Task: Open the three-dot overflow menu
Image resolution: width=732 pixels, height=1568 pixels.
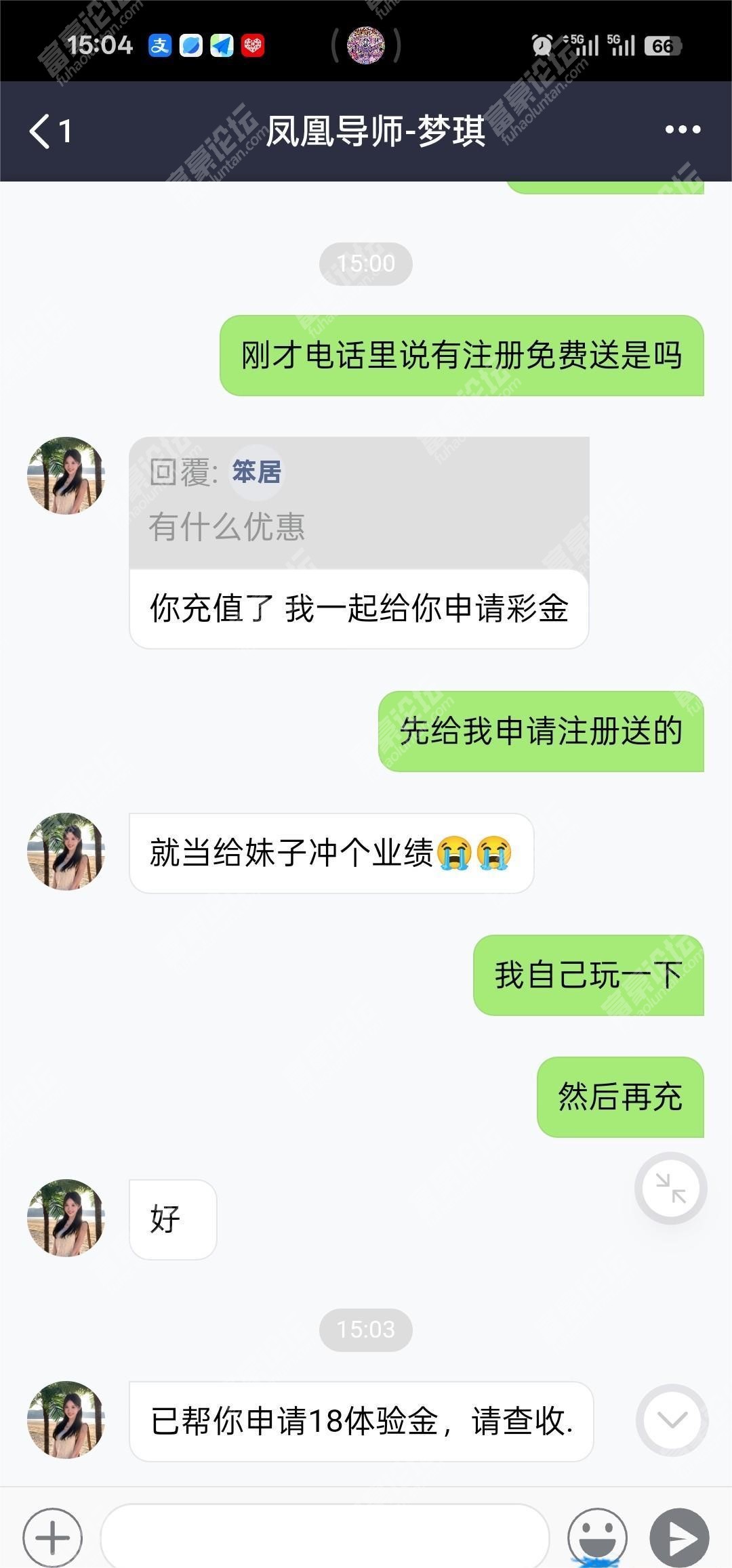Action: point(682,130)
